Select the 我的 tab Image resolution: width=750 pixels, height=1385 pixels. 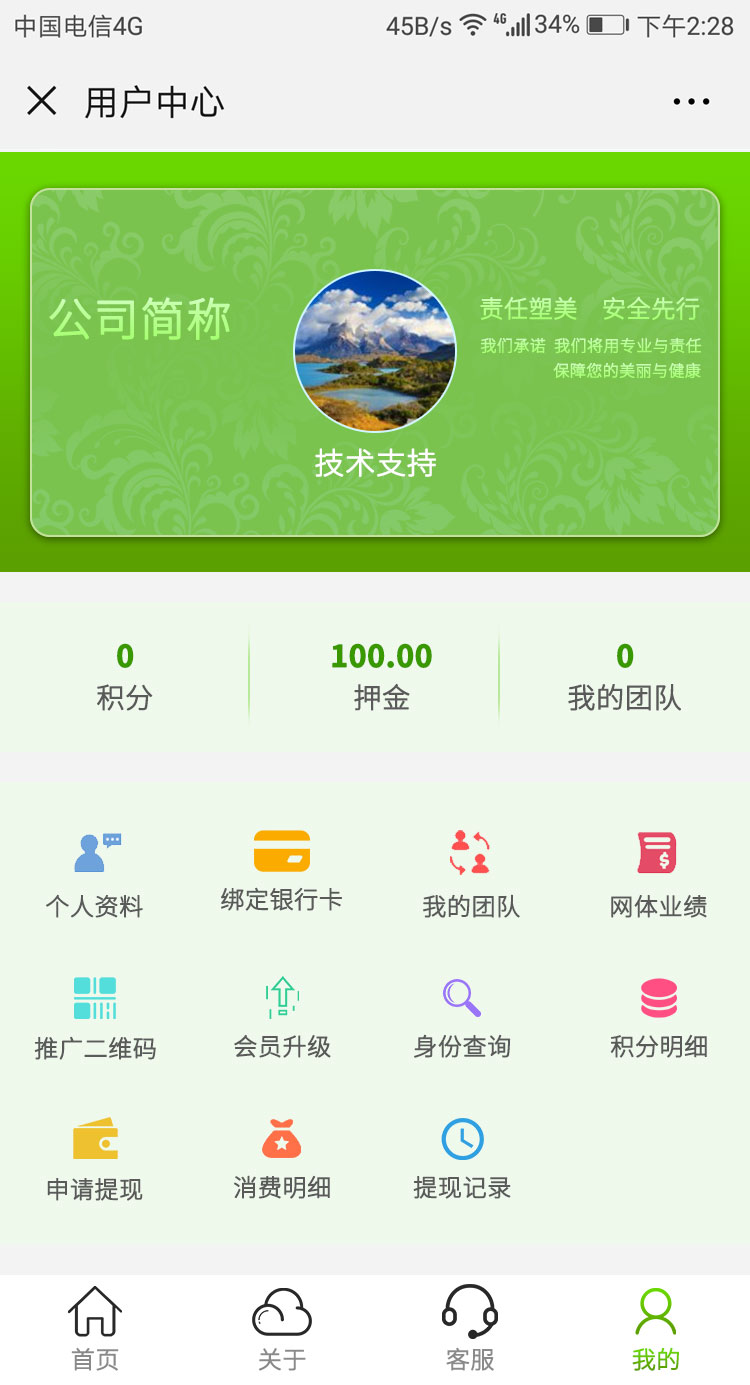[x=656, y=1328]
